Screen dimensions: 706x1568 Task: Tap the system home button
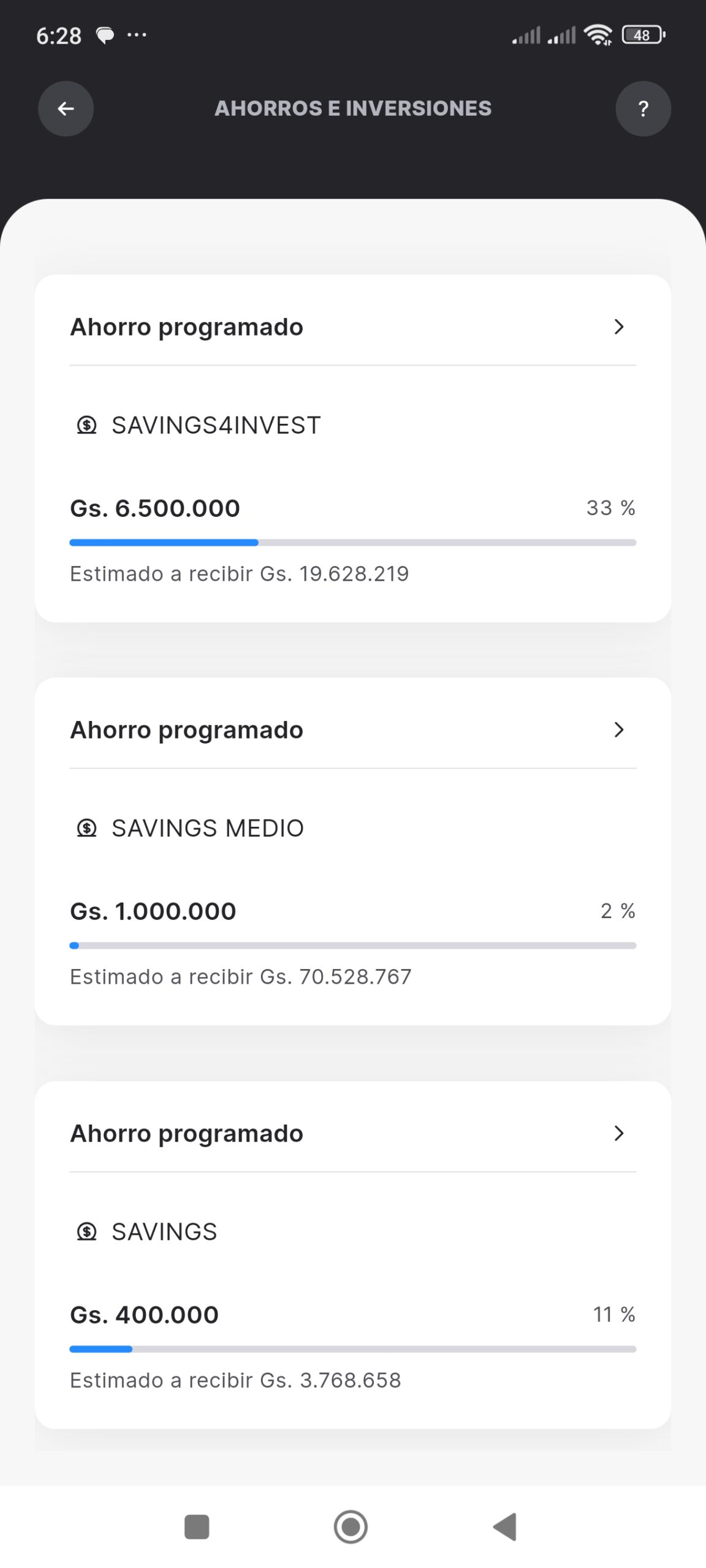click(351, 1527)
